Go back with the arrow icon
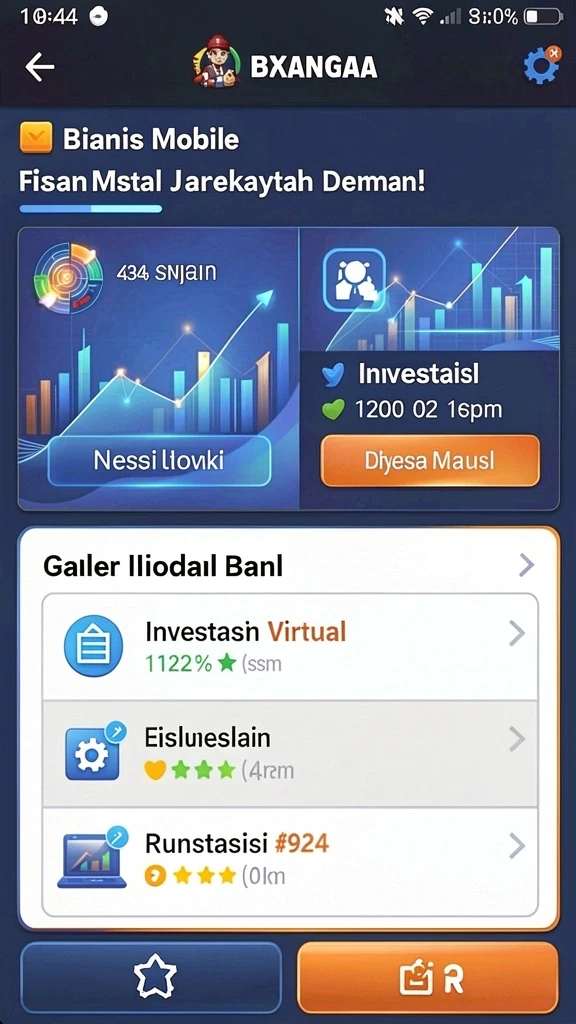576x1024 pixels. click(39, 67)
